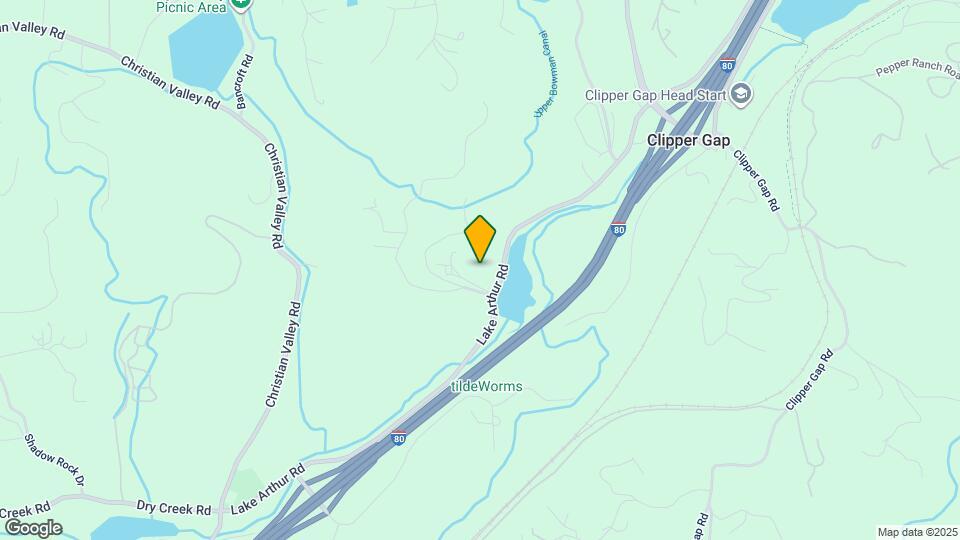The width and height of the screenshot is (960, 540).
Task: Select the Picnic Area pin
Action: click(241, 5)
